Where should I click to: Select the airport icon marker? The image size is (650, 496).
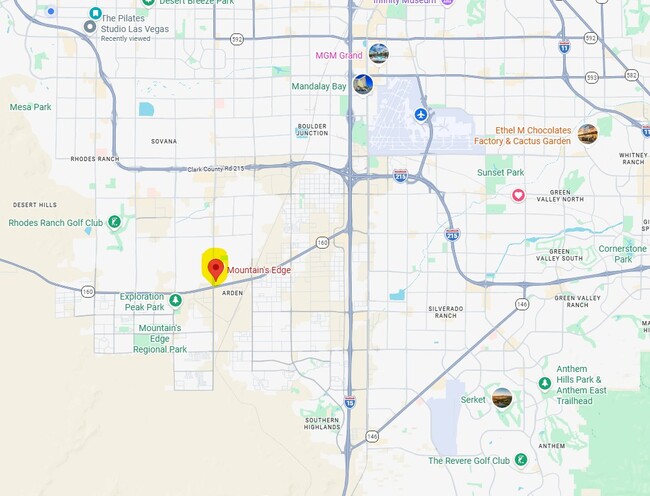420,114
